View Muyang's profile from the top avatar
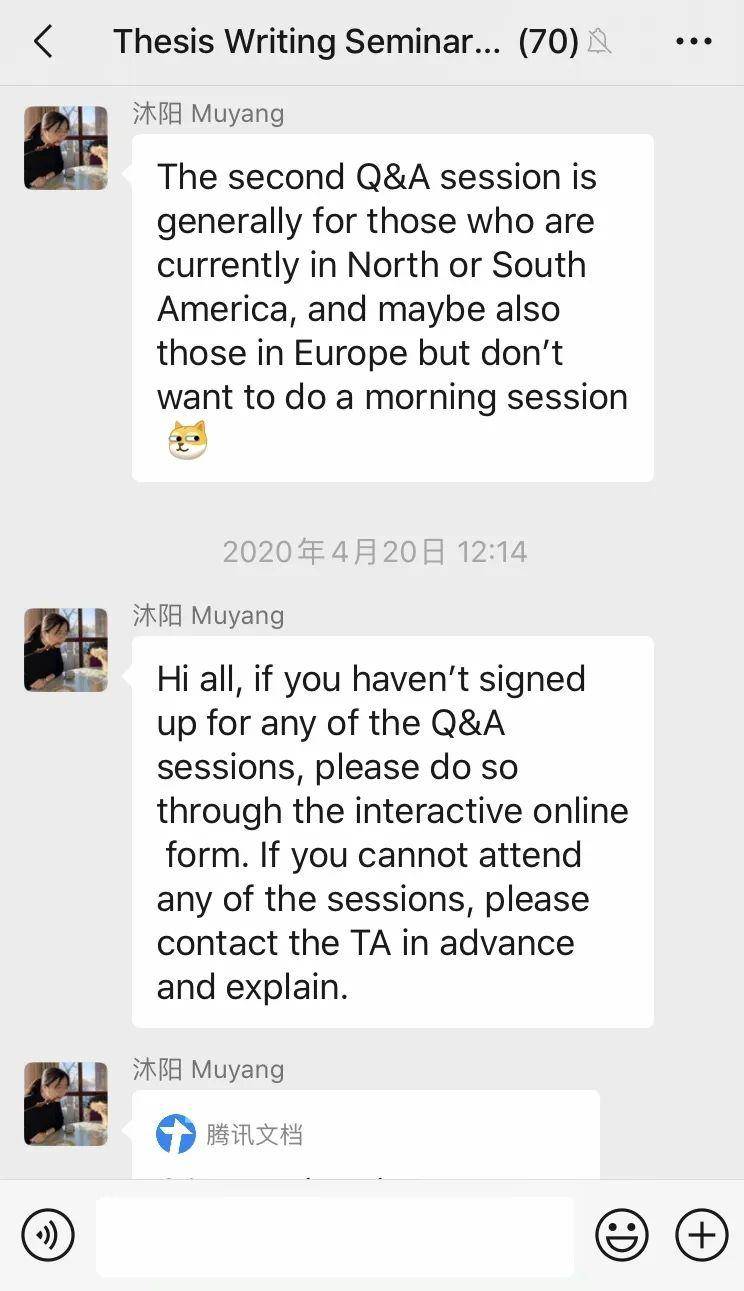The width and height of the screenshot is (744, 1291). [x=66, y=148]
